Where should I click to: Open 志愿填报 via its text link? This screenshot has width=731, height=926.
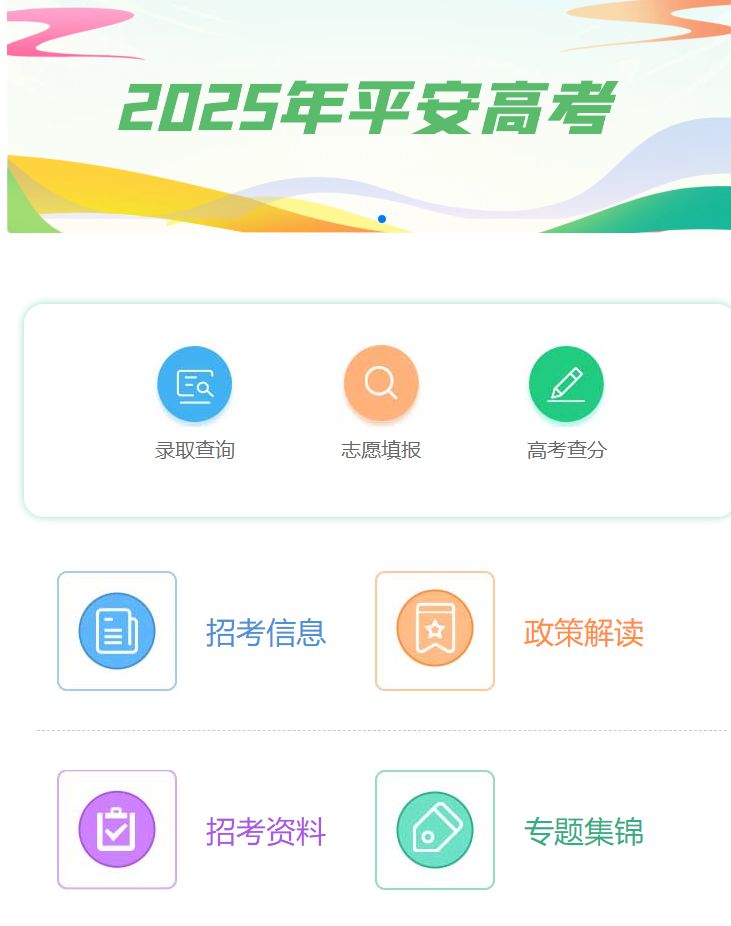click(x=380, y=450)
